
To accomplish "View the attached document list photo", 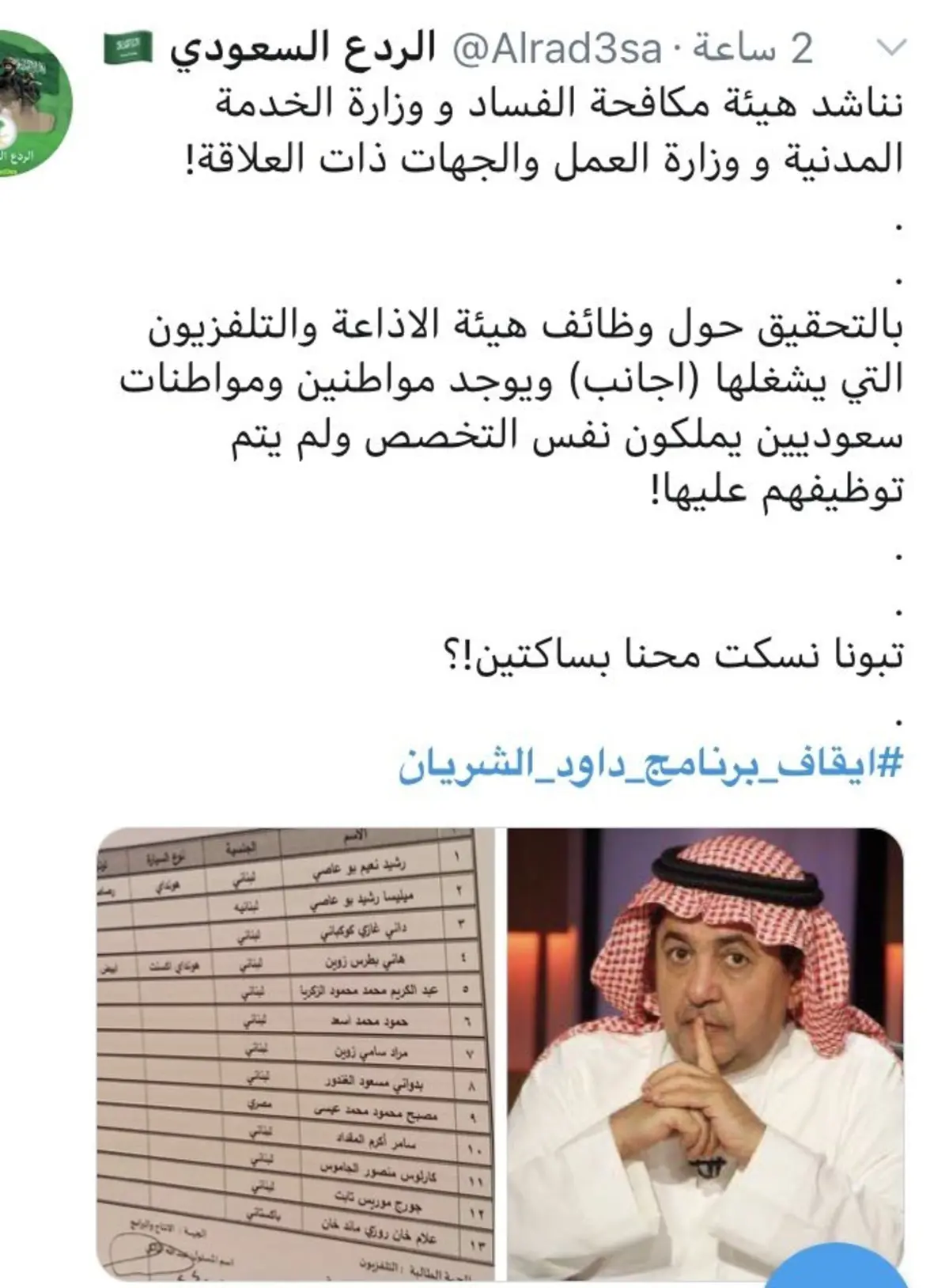I will pos(294,1054).
